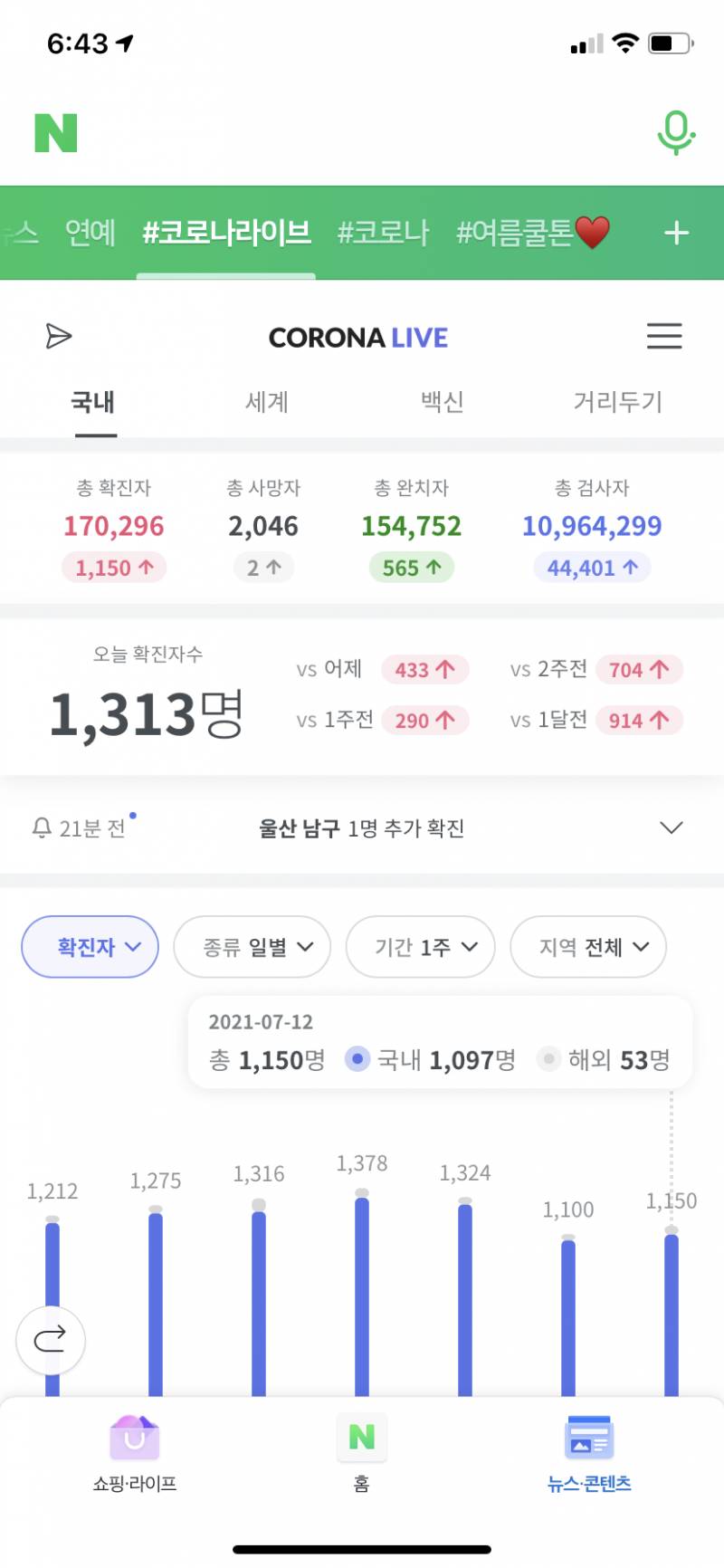This screenshot has width=724, height=1568.
Task: Tap the plus button to add a tab
Action: tap(675, 232)
